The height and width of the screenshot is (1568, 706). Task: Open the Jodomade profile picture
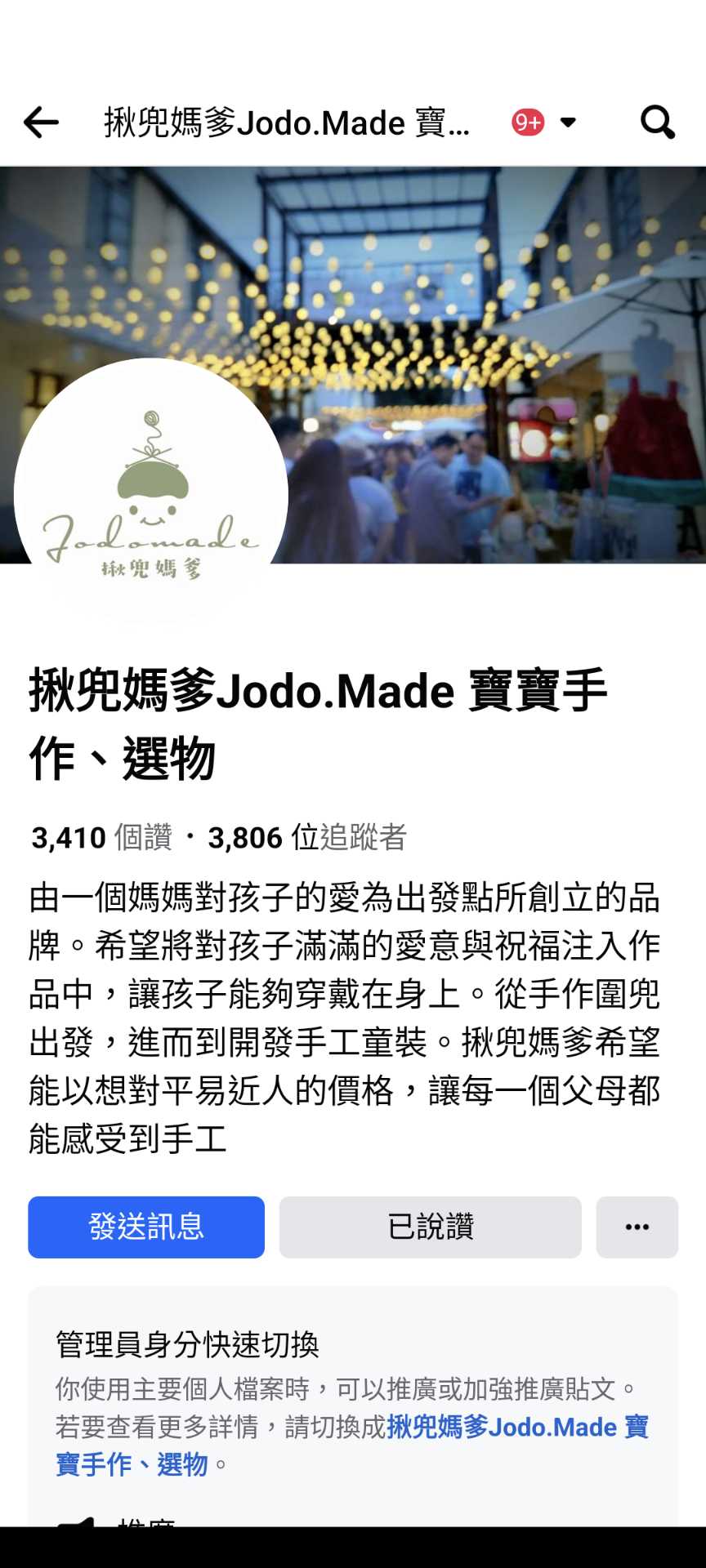click(151, 495)
